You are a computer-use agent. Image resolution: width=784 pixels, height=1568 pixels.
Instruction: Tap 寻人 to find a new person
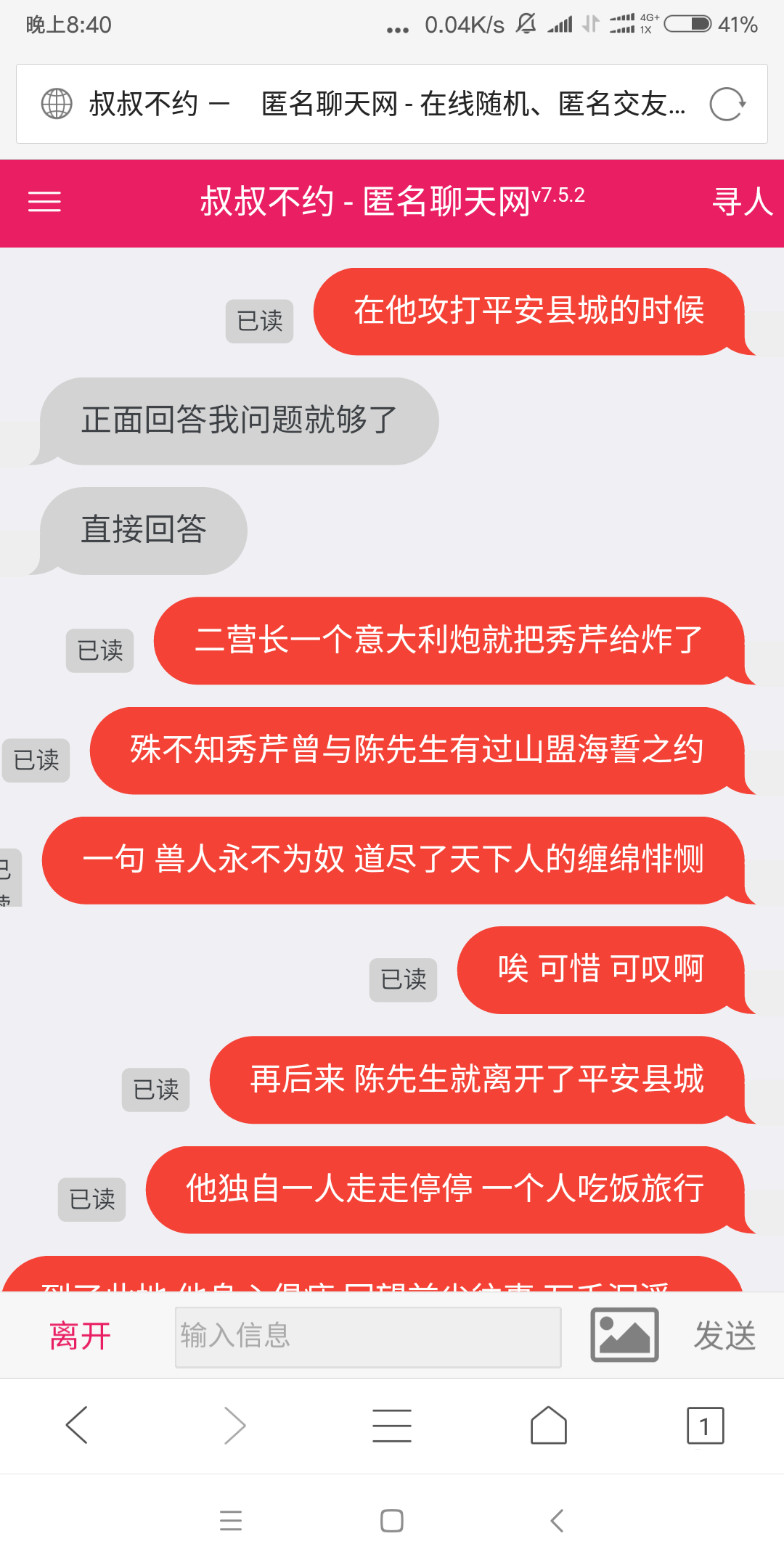pyautogui.click(x=742, y=202)
